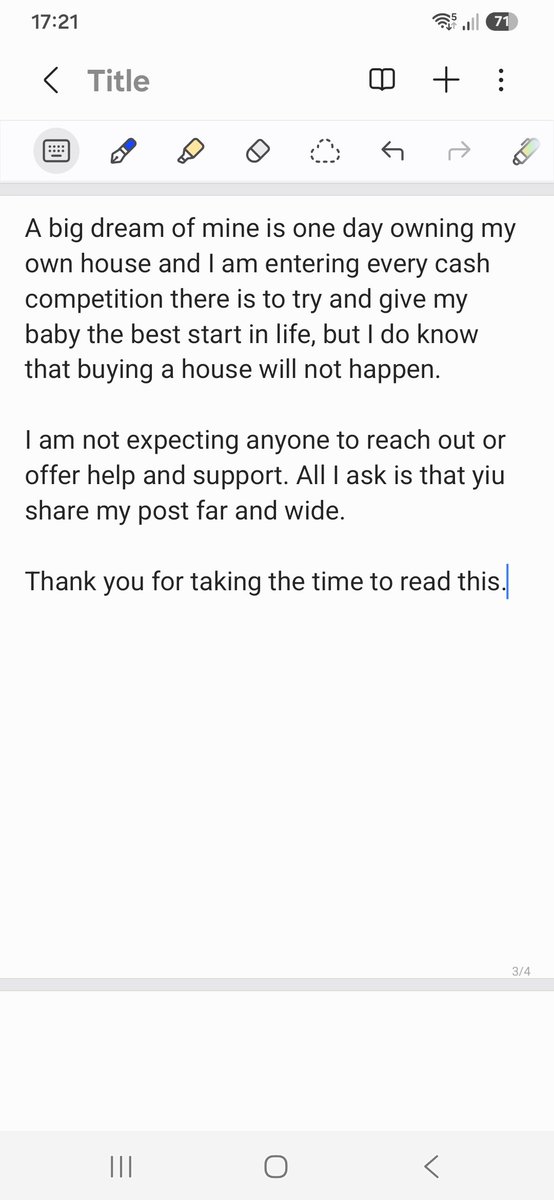Go back from the note
This screenshot has height=1200, width=554.
click(x=51, y=81)
